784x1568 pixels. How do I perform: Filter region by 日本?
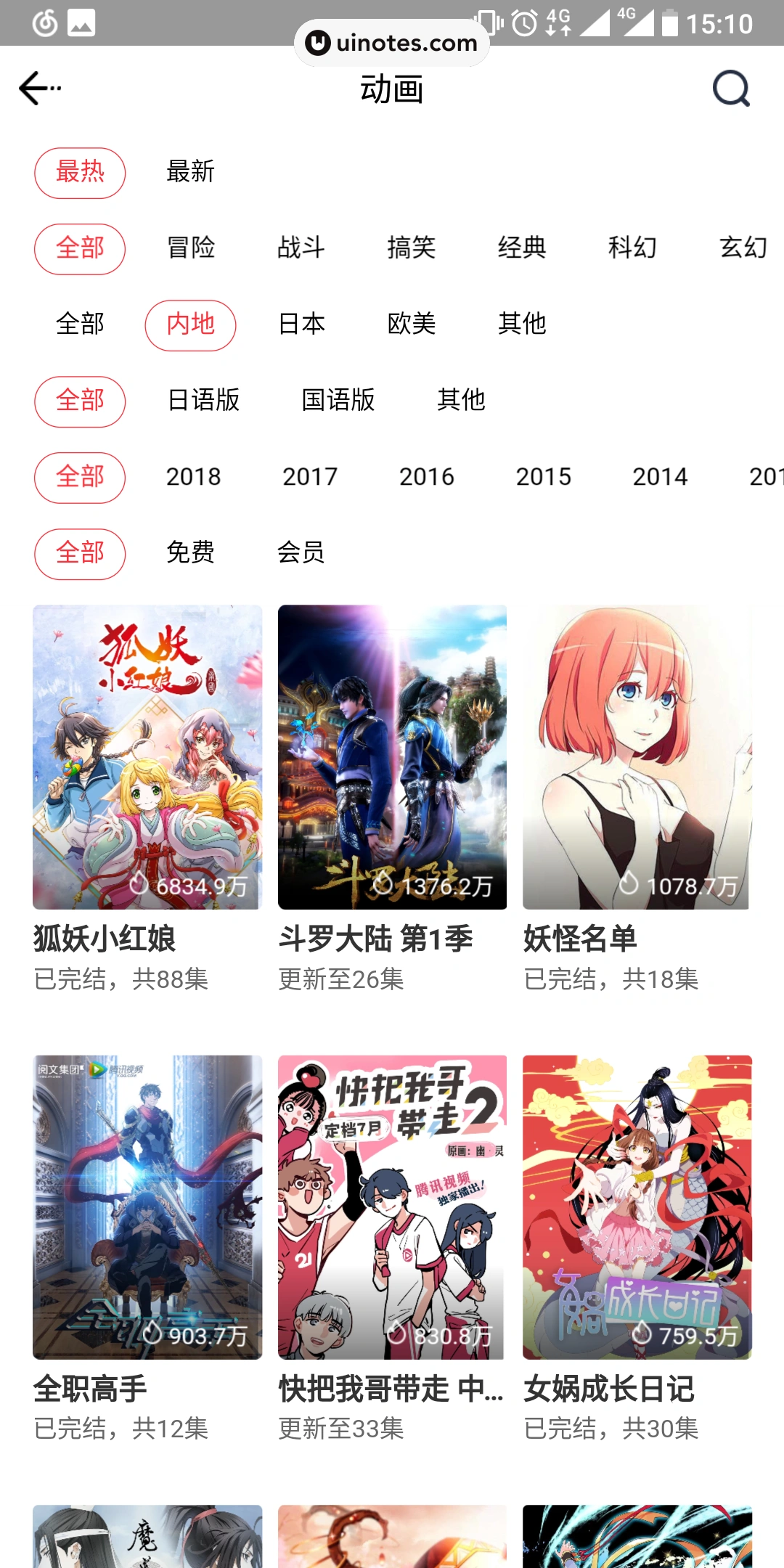tap(301, 324)
